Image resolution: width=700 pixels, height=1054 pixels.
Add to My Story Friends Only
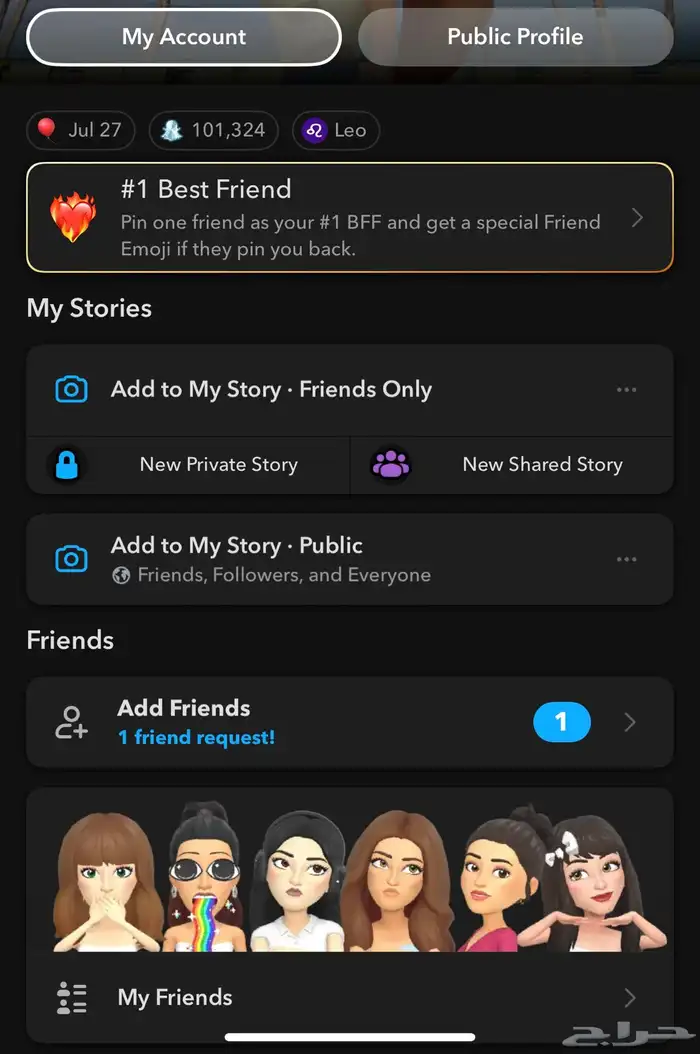click(270, 390)
